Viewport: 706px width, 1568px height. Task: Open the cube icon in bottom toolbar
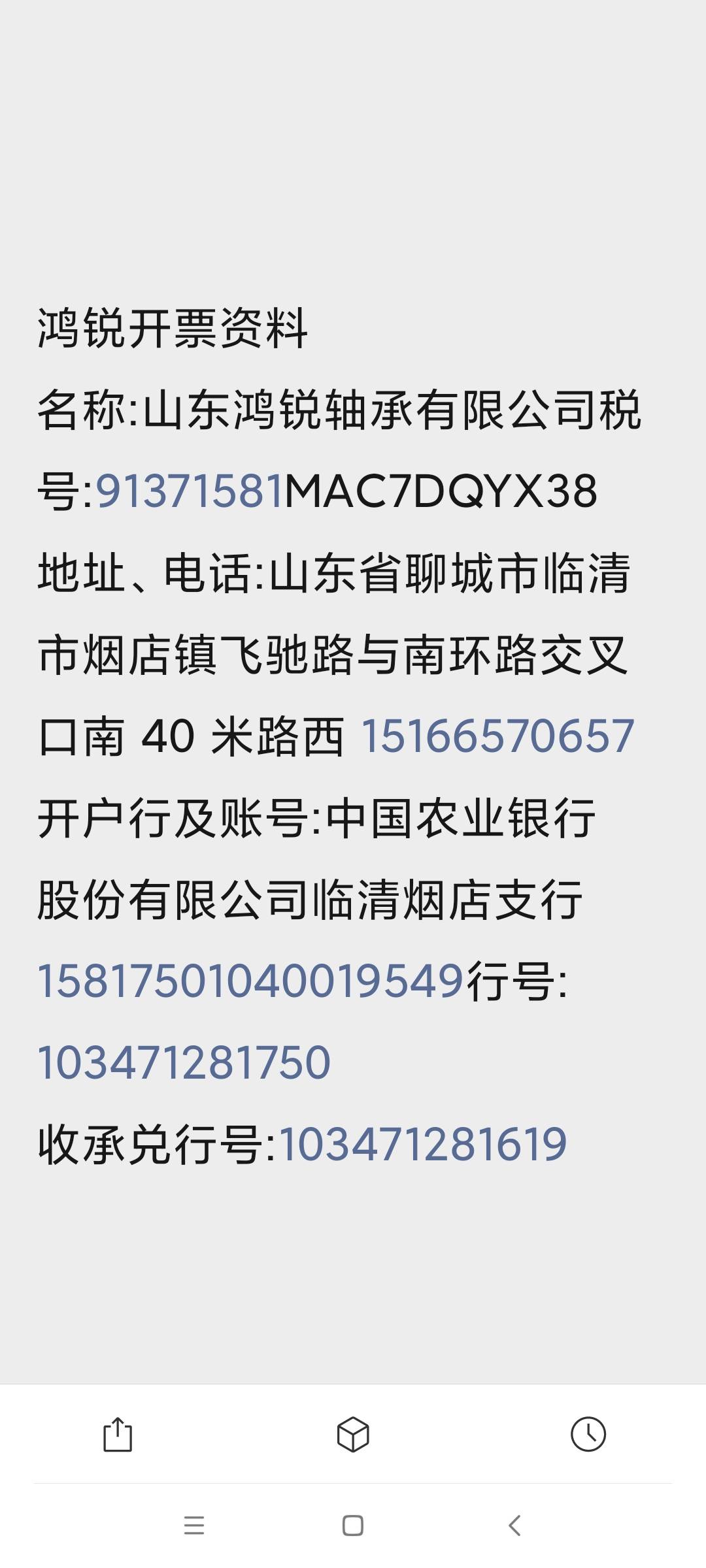pos(353,1434)
